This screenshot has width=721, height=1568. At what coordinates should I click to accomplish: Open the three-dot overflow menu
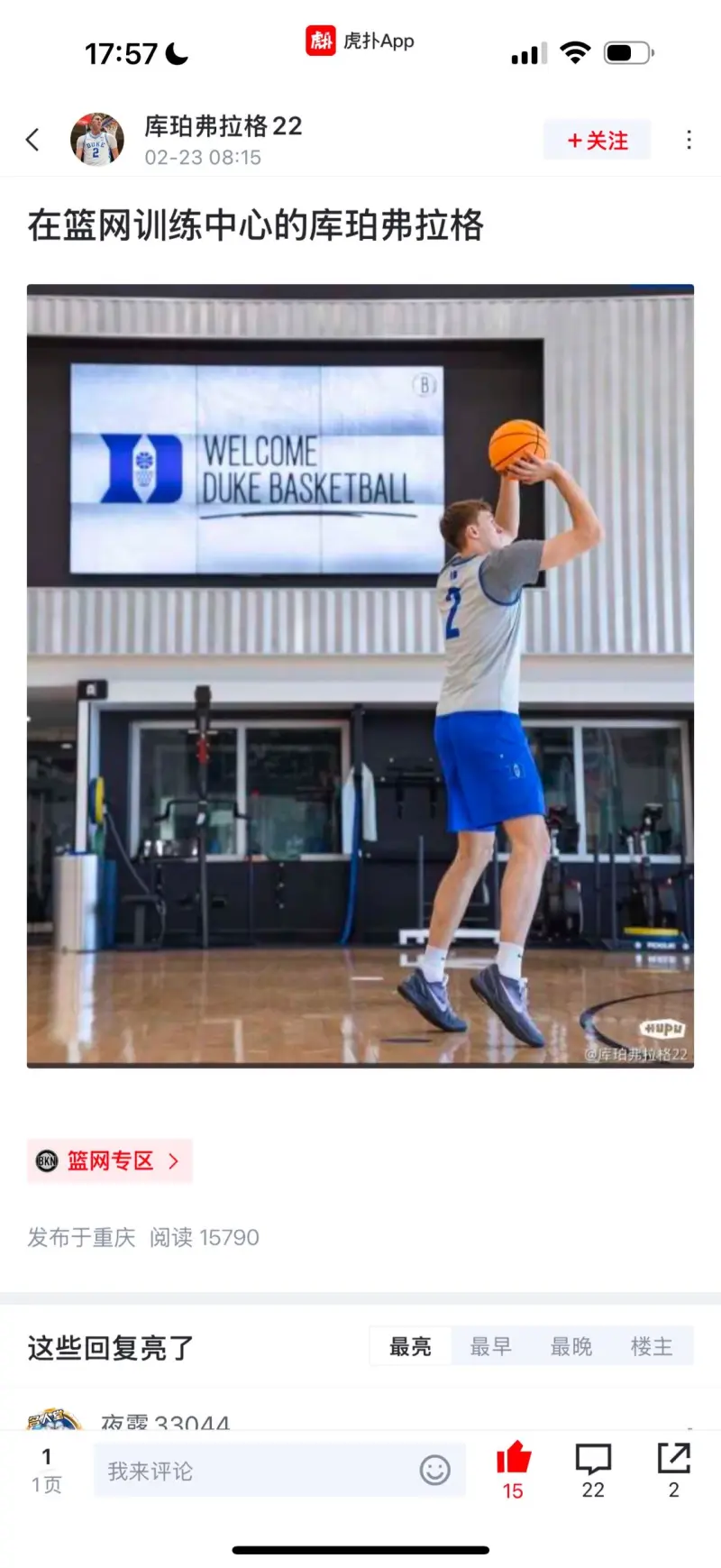click(689, 140)
